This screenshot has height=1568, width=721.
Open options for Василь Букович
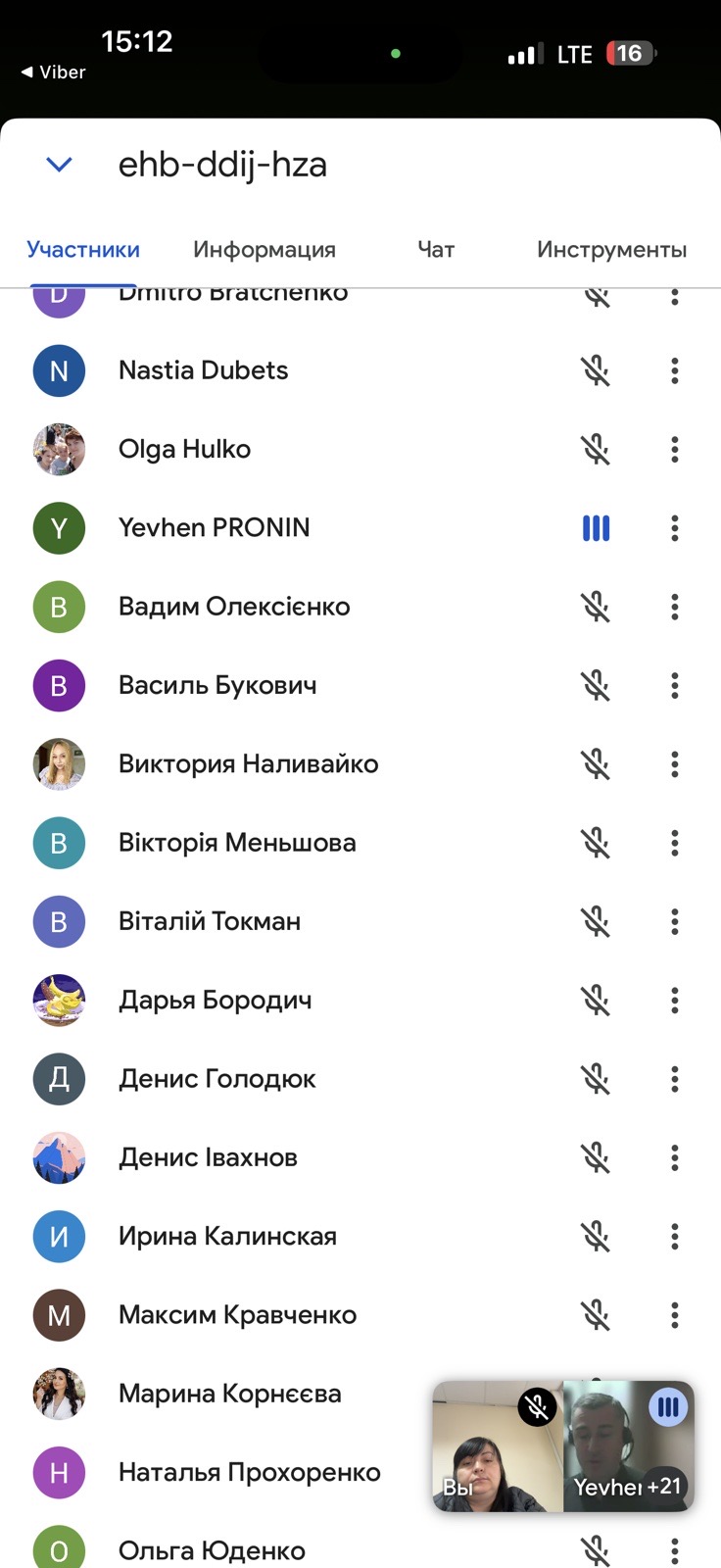tap(675, 686)
